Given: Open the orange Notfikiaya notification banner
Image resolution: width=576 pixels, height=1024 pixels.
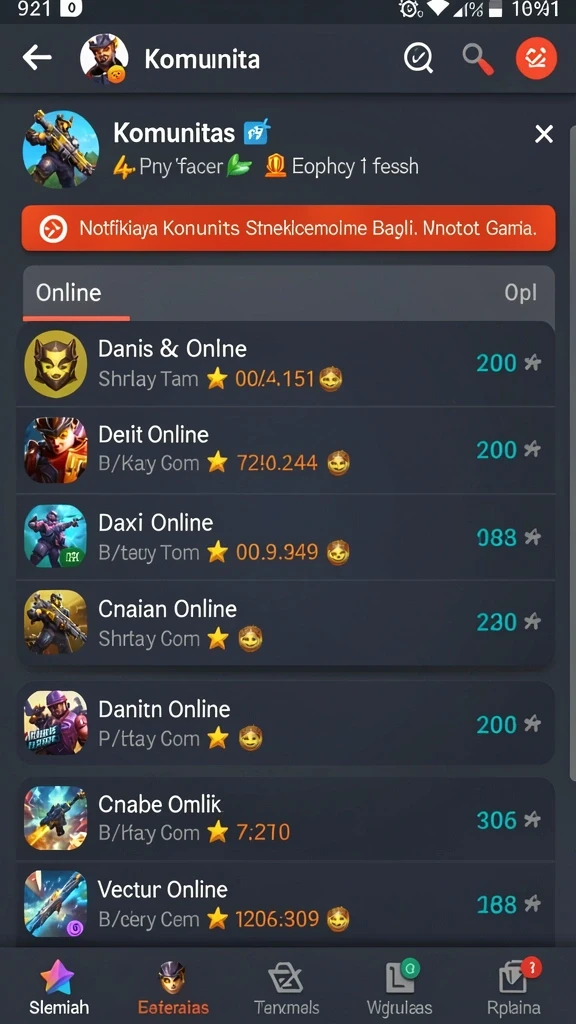Looking at the screenshot, I should coord(289,229).
